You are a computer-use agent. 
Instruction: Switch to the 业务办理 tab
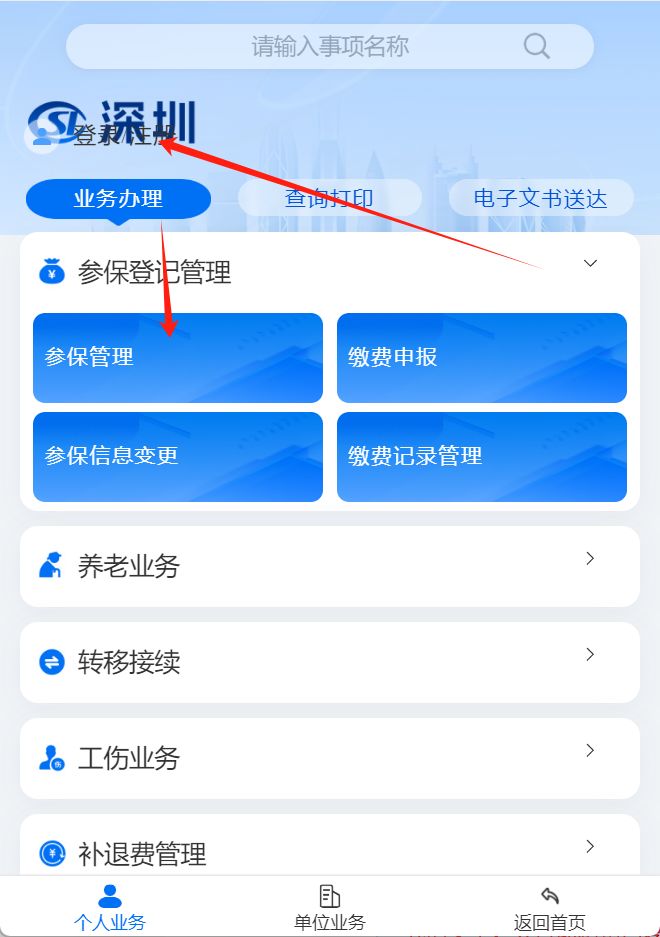pyautogui.click(x=118, y=198)
